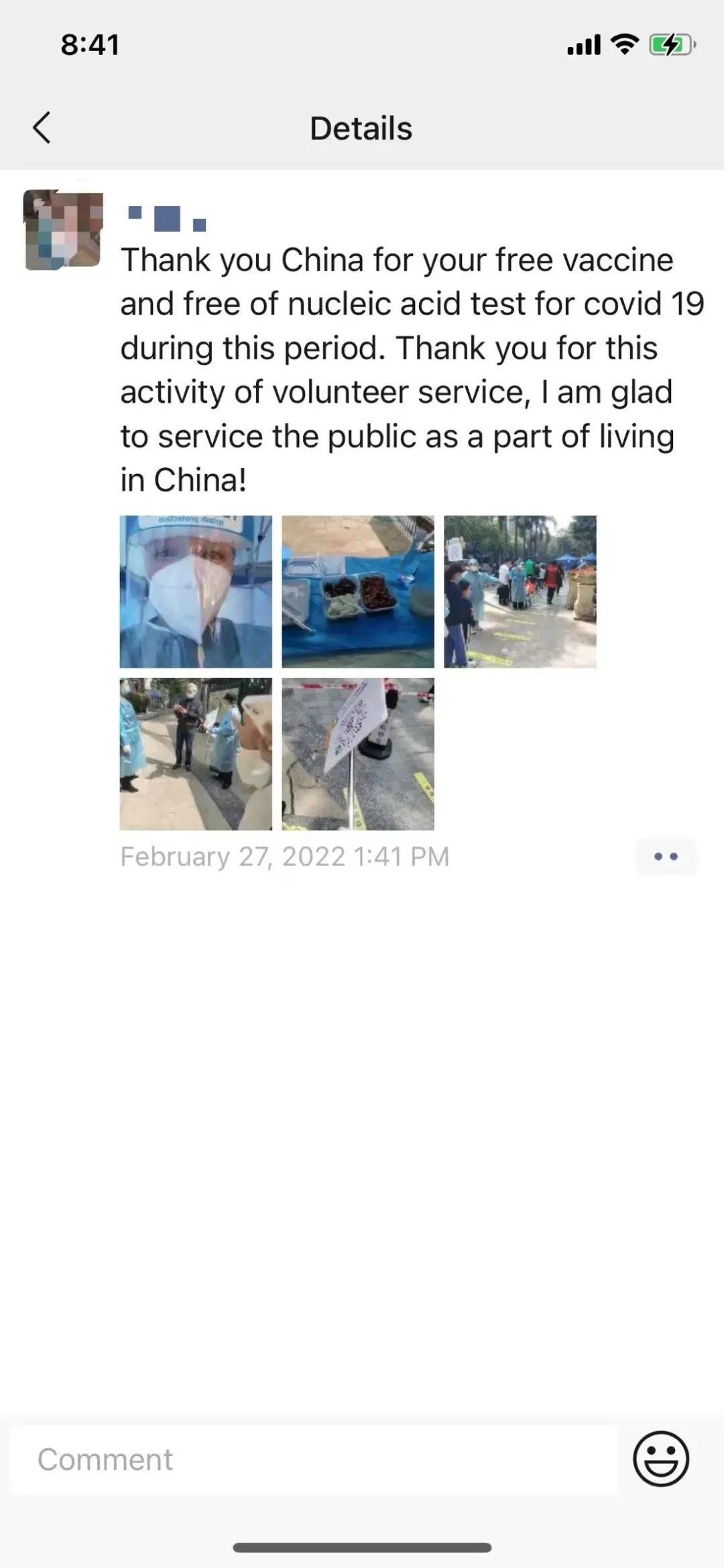This screenshot has height=1568, width=724.
Task: Open the poster's pixelated profile avatar
Action: pos(63,230)
